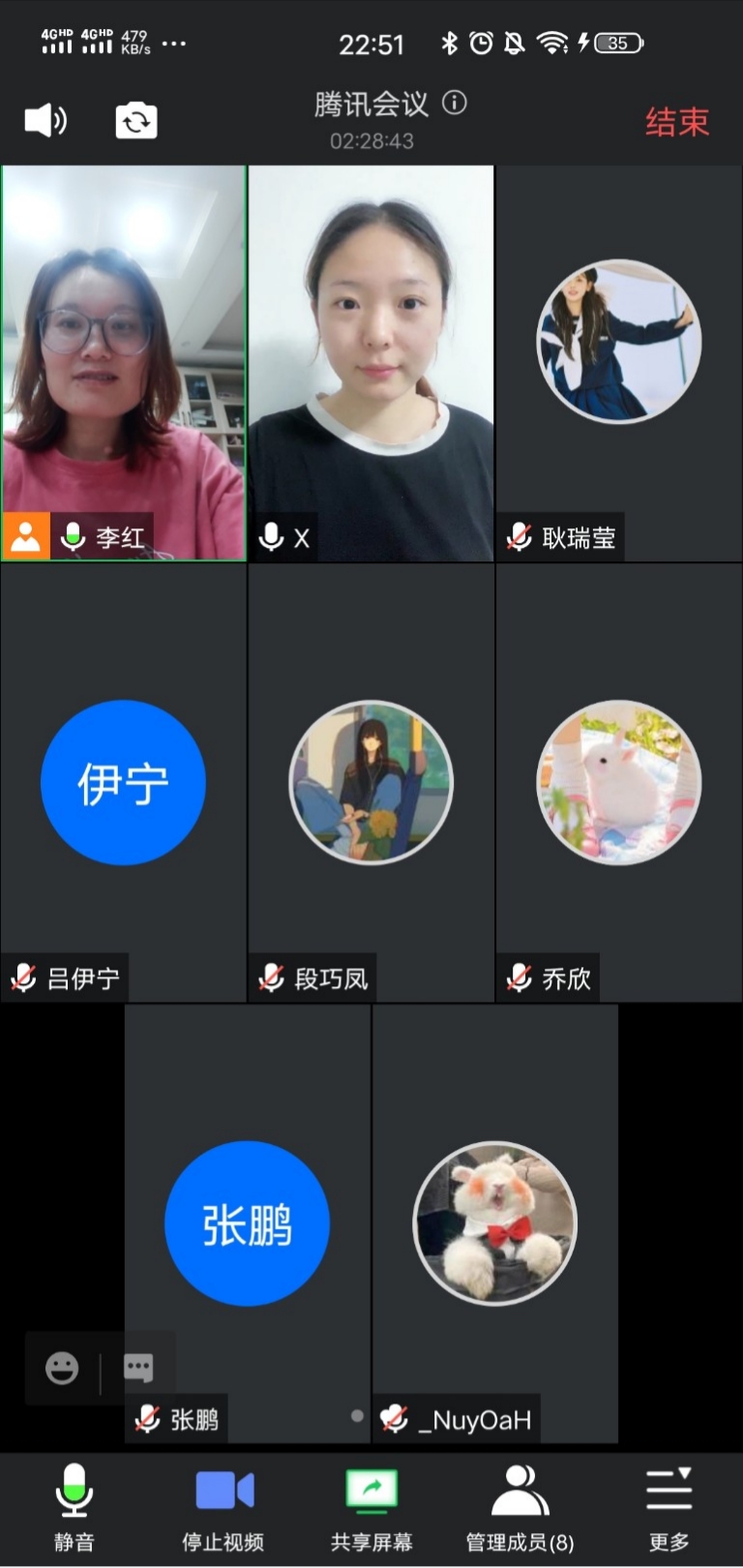This screenshot has width=743, height=1568.
Task: End the meeting with 结束
Action: (x=677, y=123)
